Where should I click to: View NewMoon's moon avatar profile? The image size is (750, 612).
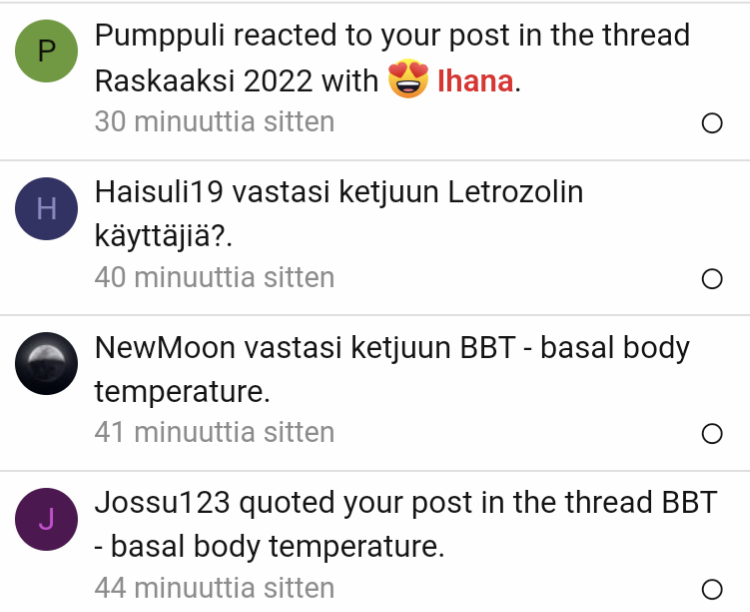coord(46,363)
